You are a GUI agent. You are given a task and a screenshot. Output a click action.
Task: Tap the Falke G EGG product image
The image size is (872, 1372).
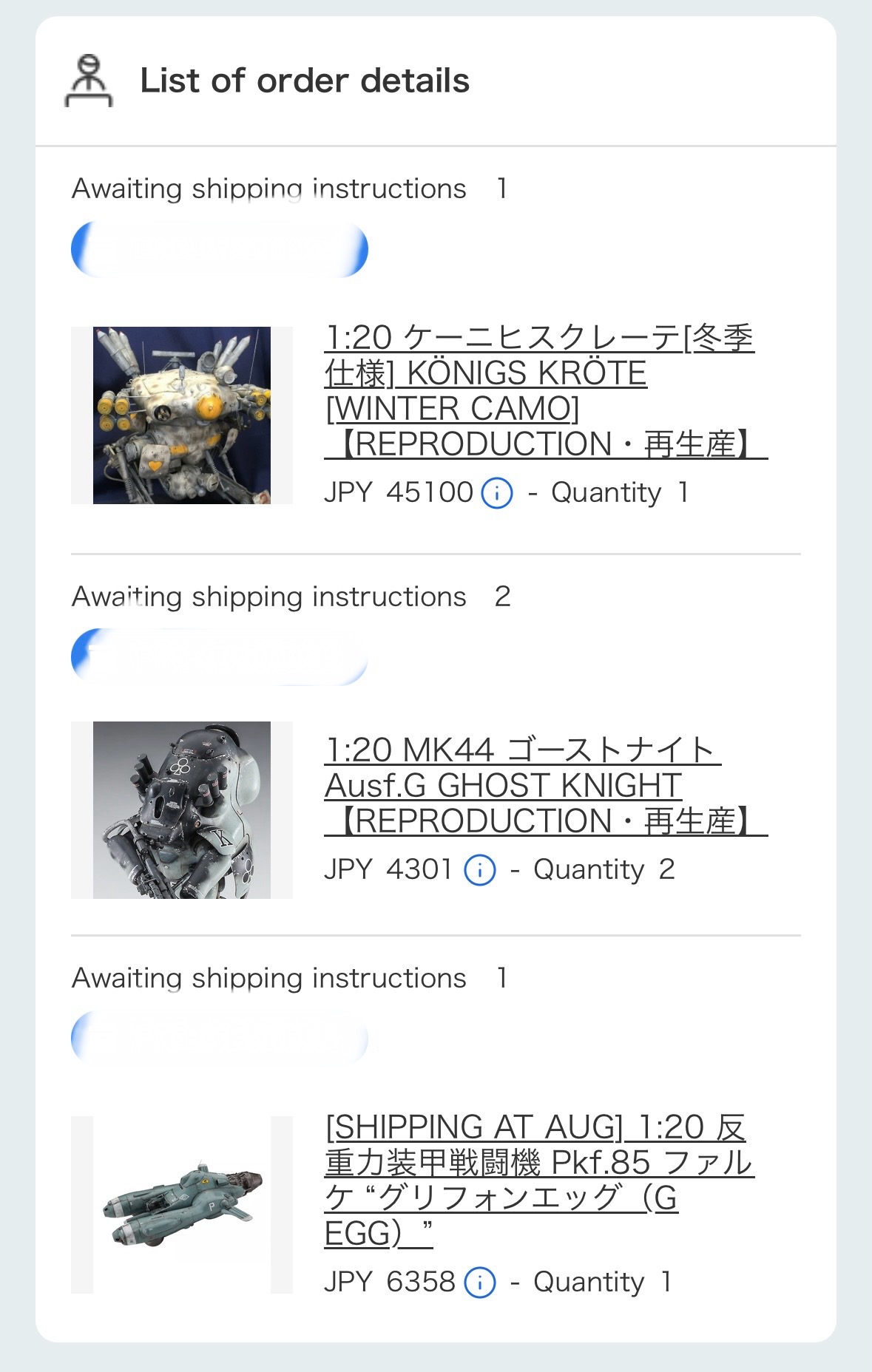coord(182,1205)
